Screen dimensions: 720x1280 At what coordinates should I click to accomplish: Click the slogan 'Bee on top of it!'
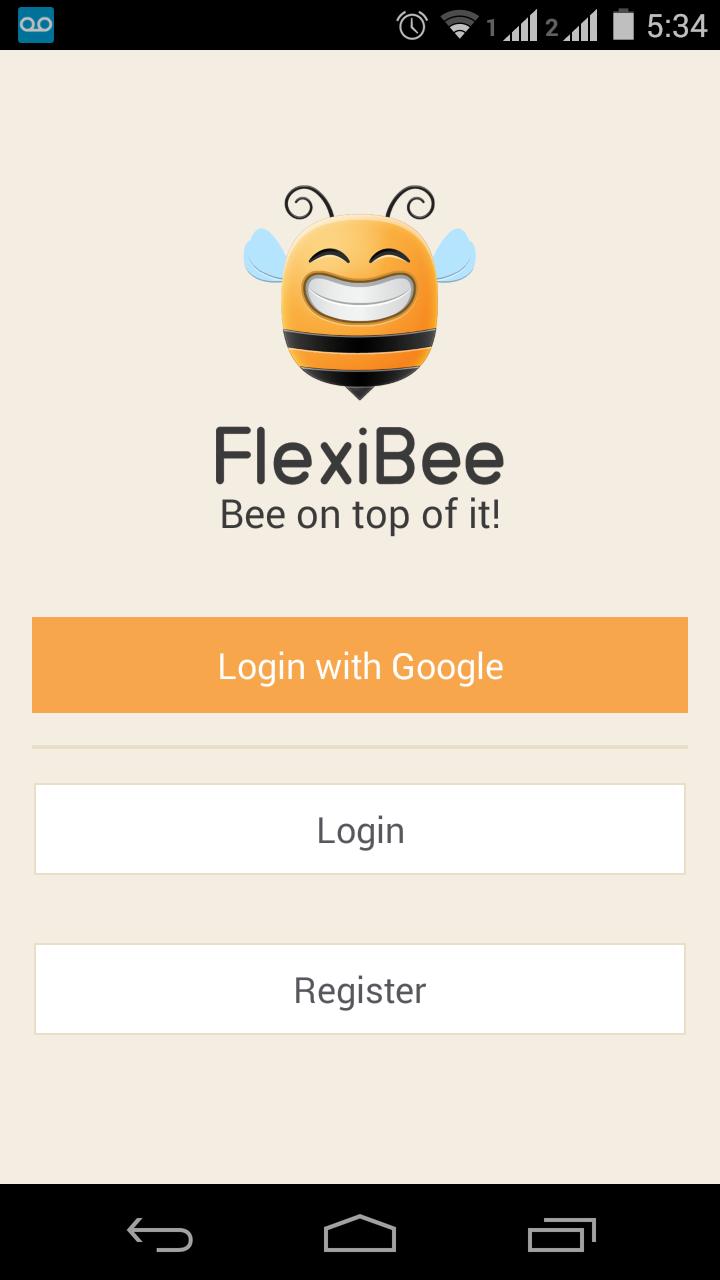tap(360, 515)
